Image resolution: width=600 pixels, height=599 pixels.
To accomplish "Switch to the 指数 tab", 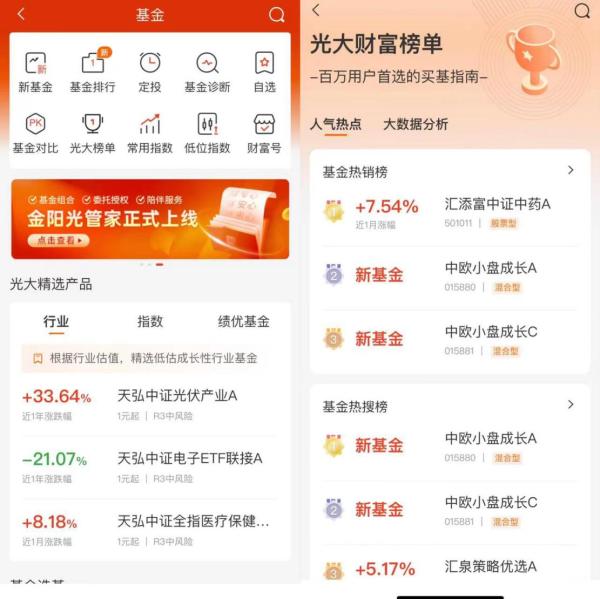I will [x=150, y=321].
